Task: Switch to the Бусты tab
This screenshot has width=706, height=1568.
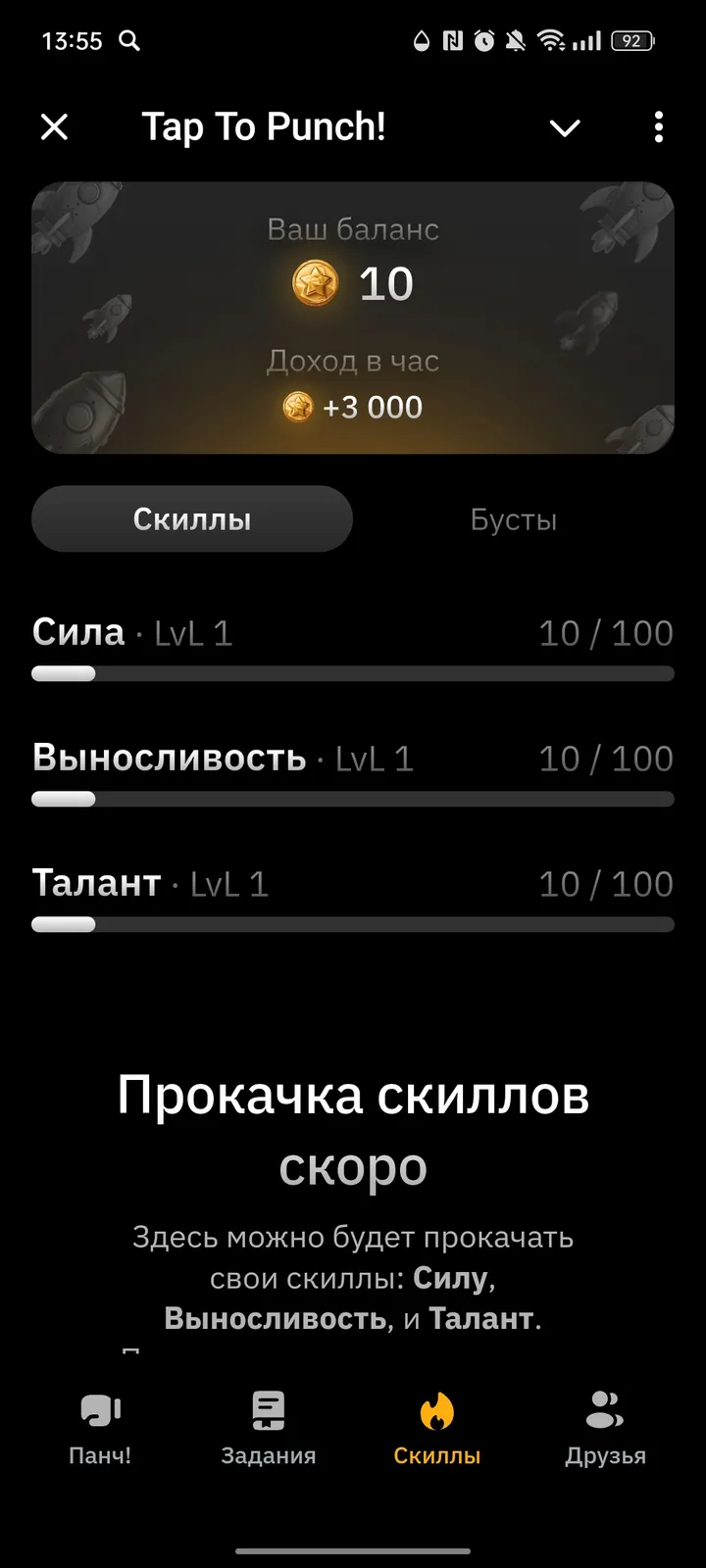Action: (514, 518)
